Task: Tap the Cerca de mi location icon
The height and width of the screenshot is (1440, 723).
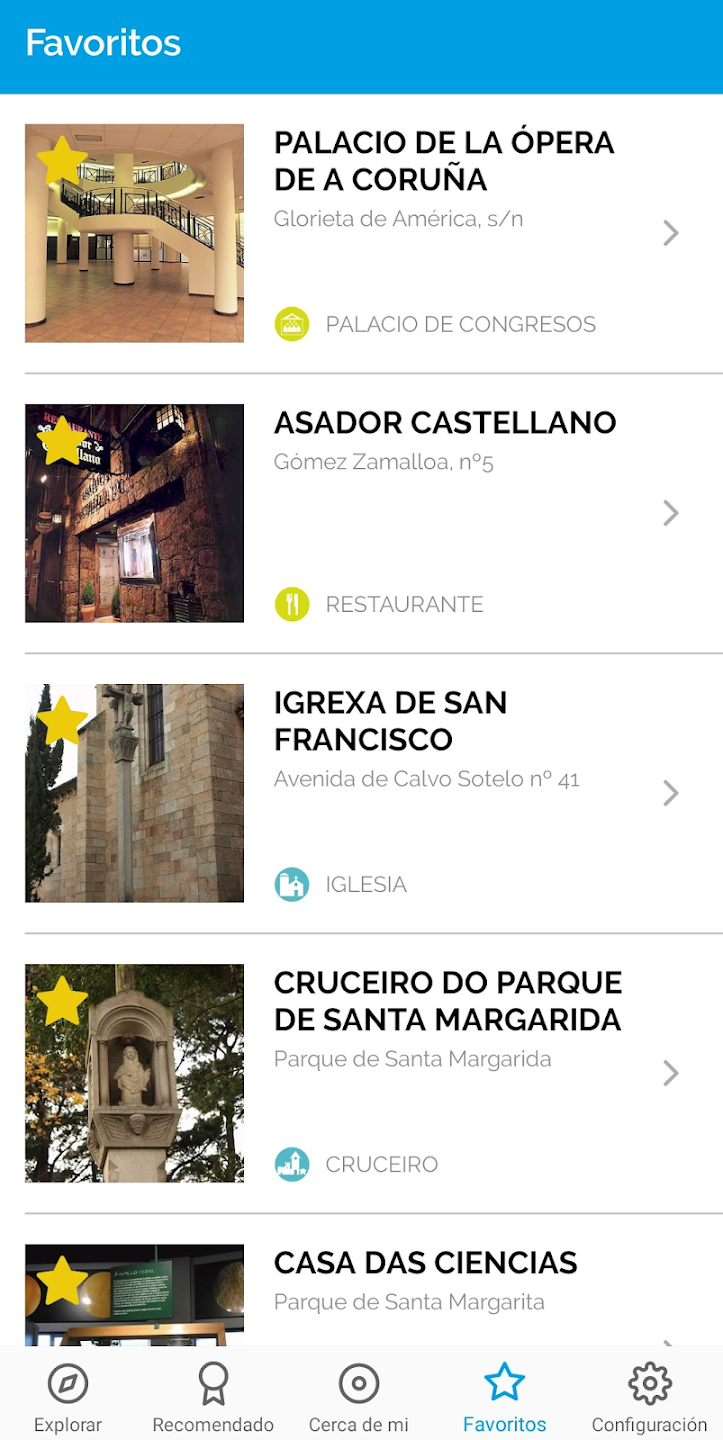Action: [358, 1383]
